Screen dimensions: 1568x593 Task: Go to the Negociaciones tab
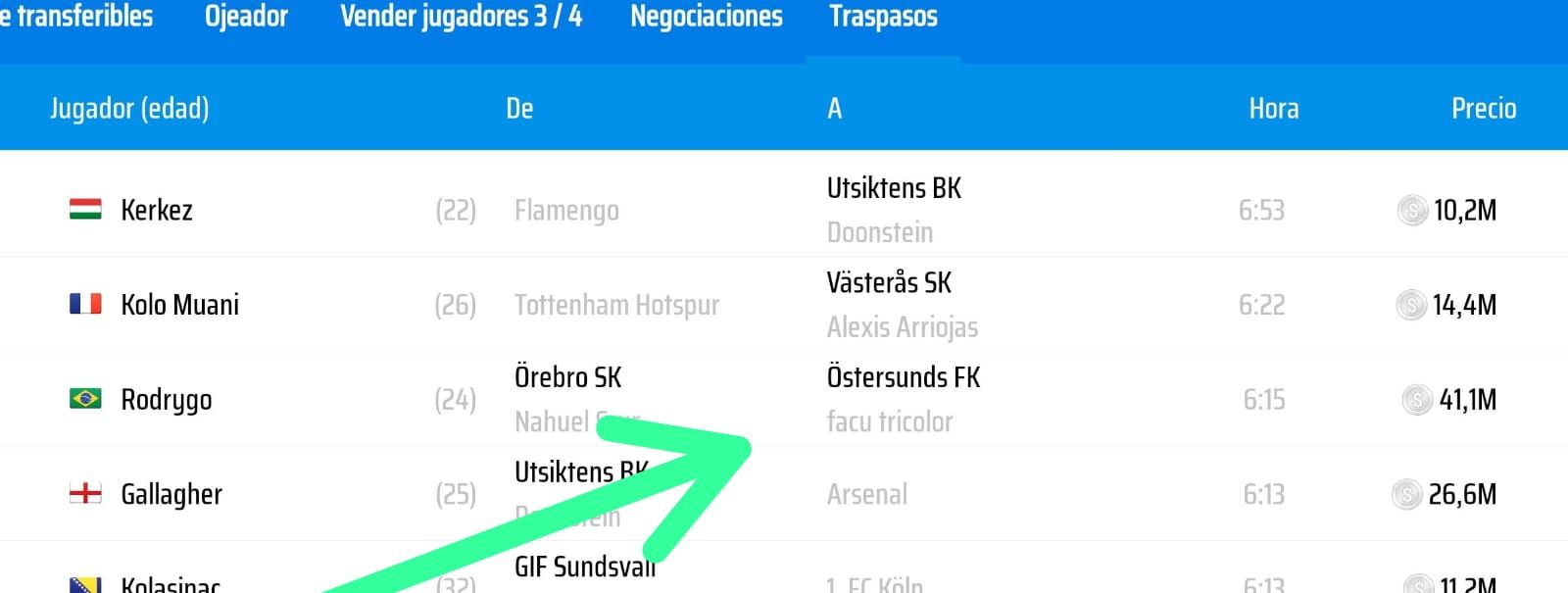tap(706, 18)
